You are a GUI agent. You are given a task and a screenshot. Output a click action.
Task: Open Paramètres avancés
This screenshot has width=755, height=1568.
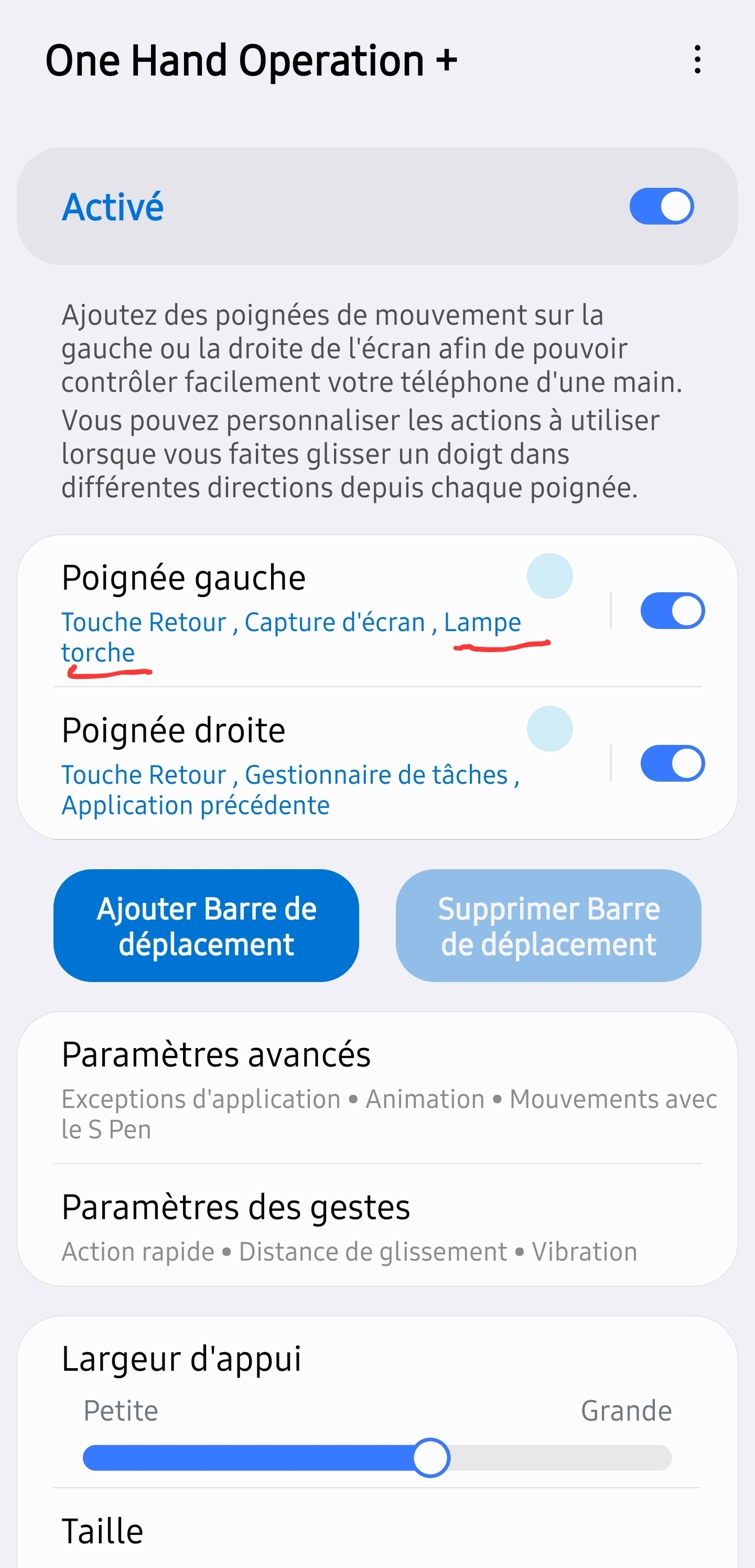[x=377, y=1088]
